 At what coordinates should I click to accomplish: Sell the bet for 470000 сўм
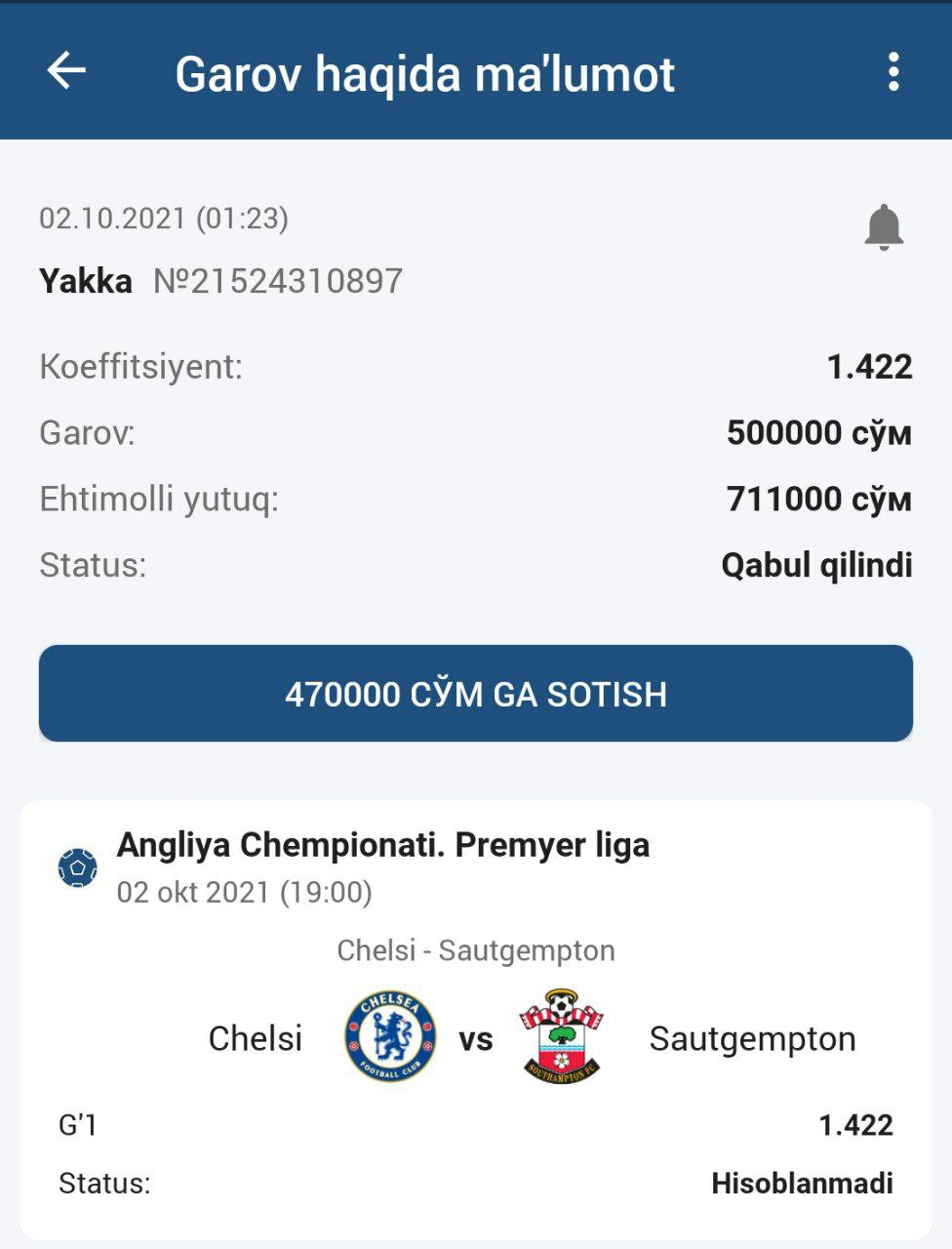(476, 694)
